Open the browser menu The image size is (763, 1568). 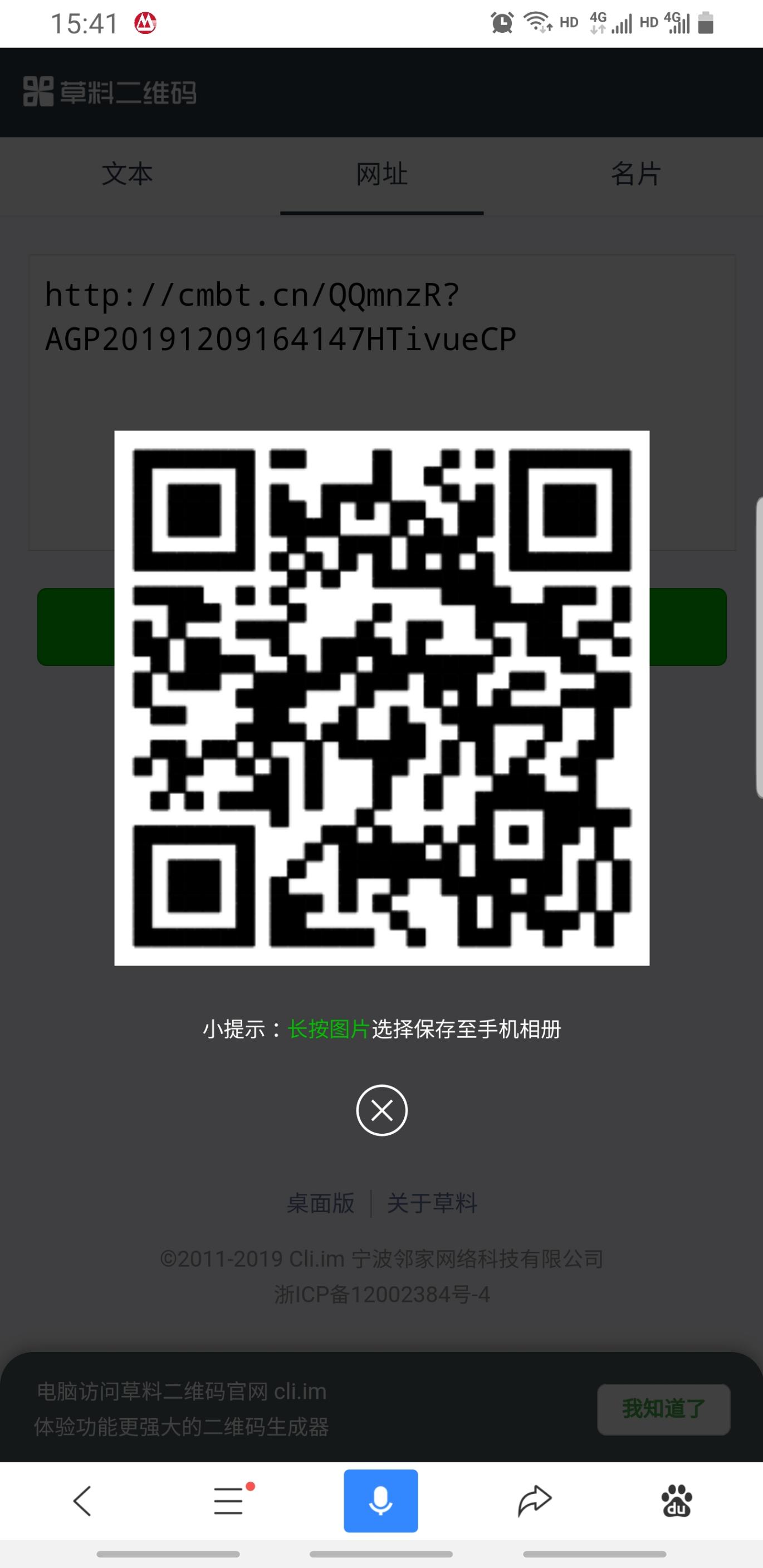tap(229, 1501)
